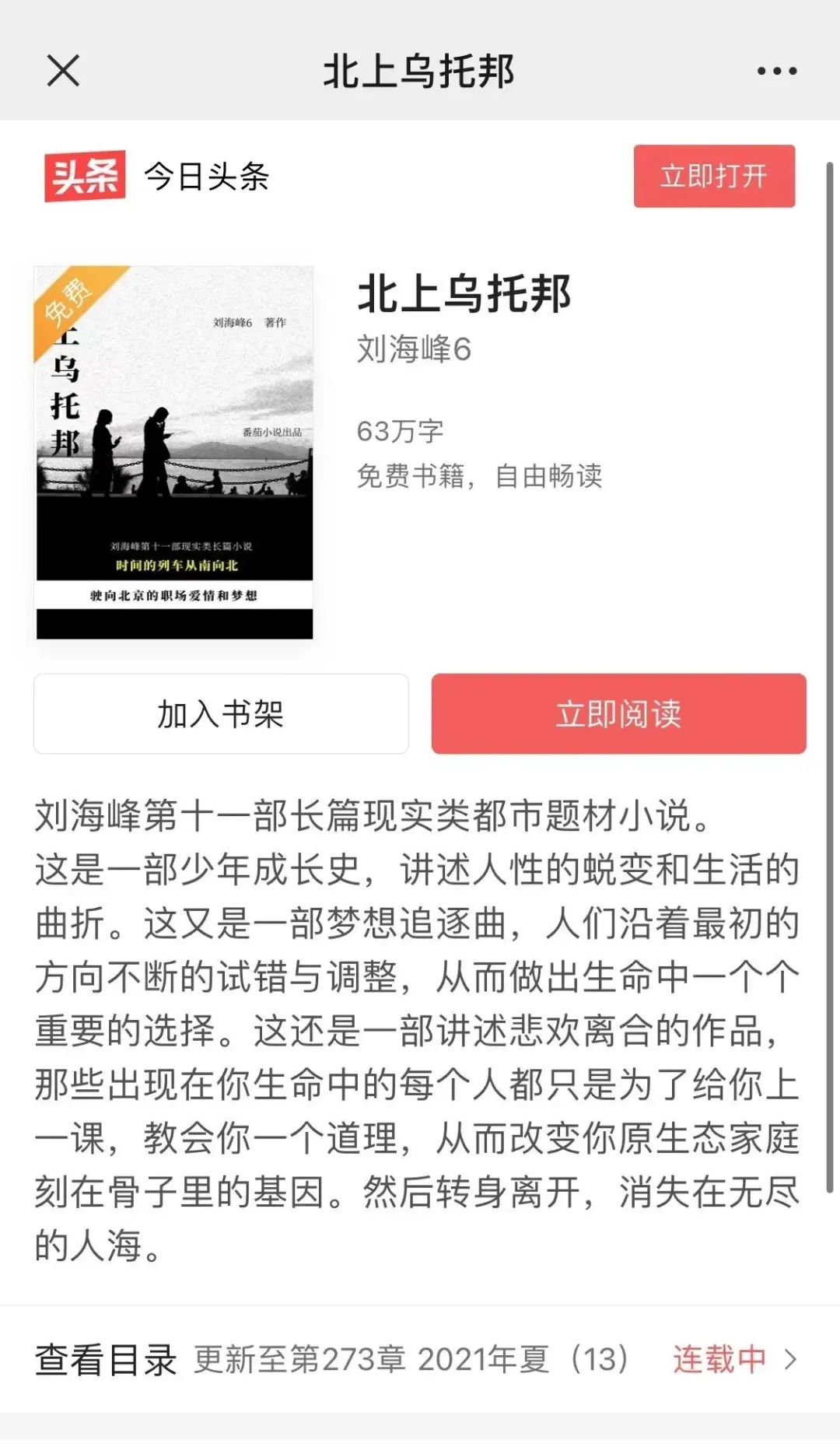Close the 北上乌托邦 page
The image size is (840, 1447).
[x=63, y=71]
